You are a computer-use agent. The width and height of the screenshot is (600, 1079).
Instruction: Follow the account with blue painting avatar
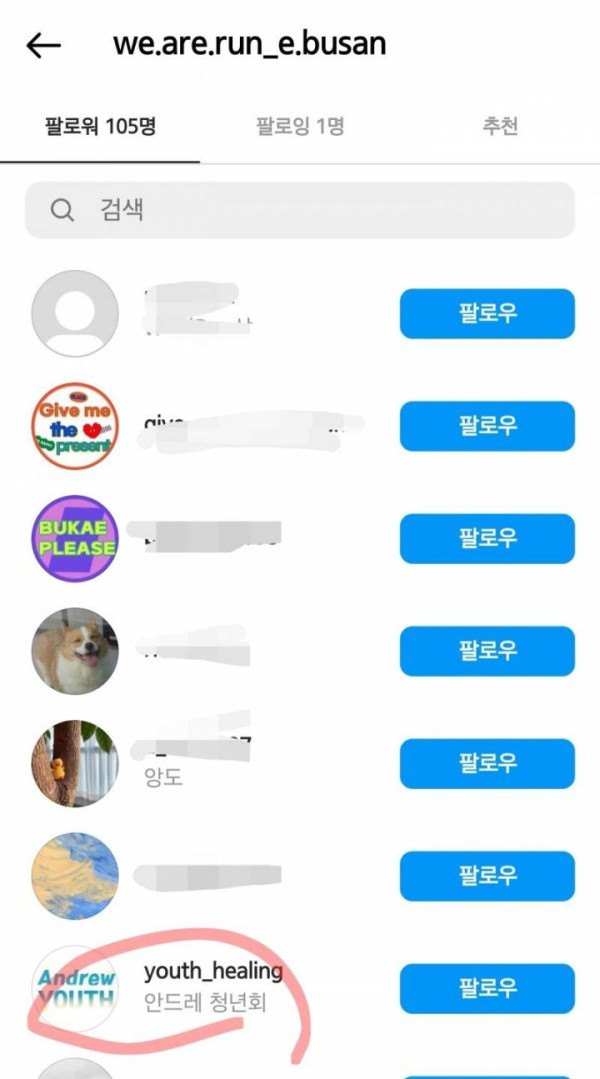487,876
